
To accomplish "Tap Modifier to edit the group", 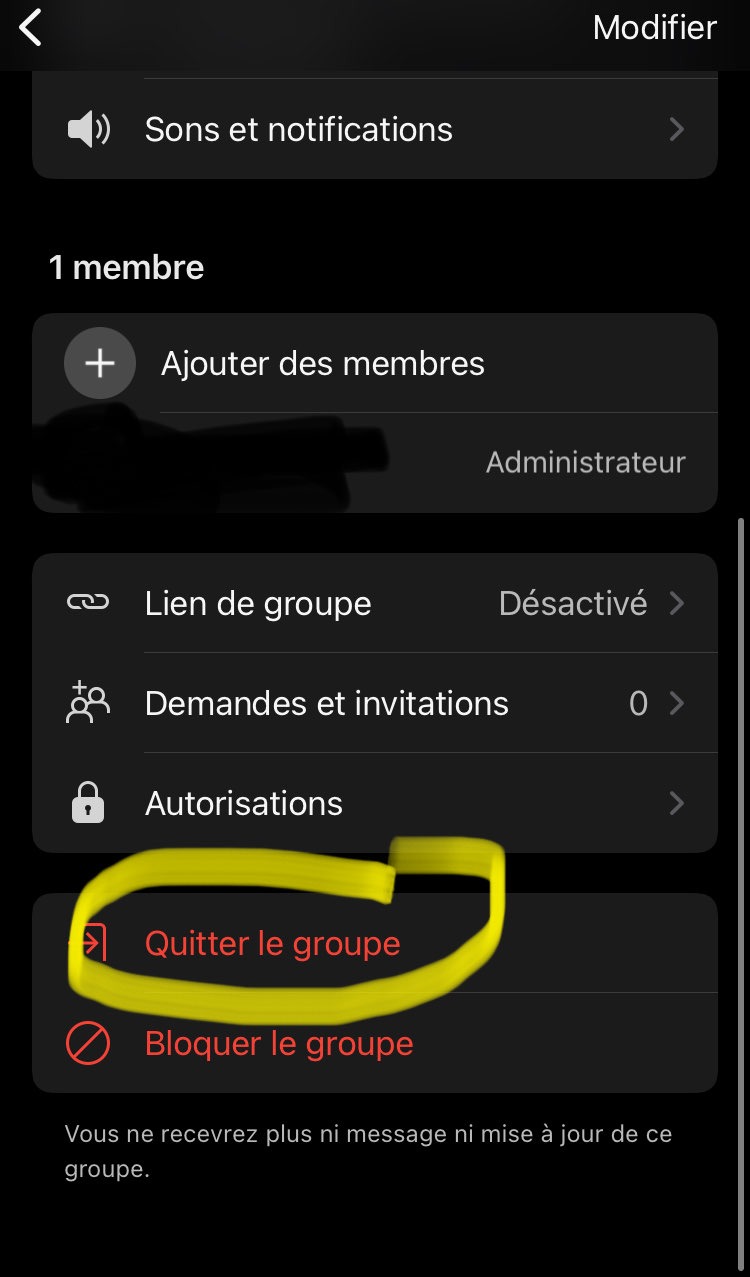I will click(654, 28).
